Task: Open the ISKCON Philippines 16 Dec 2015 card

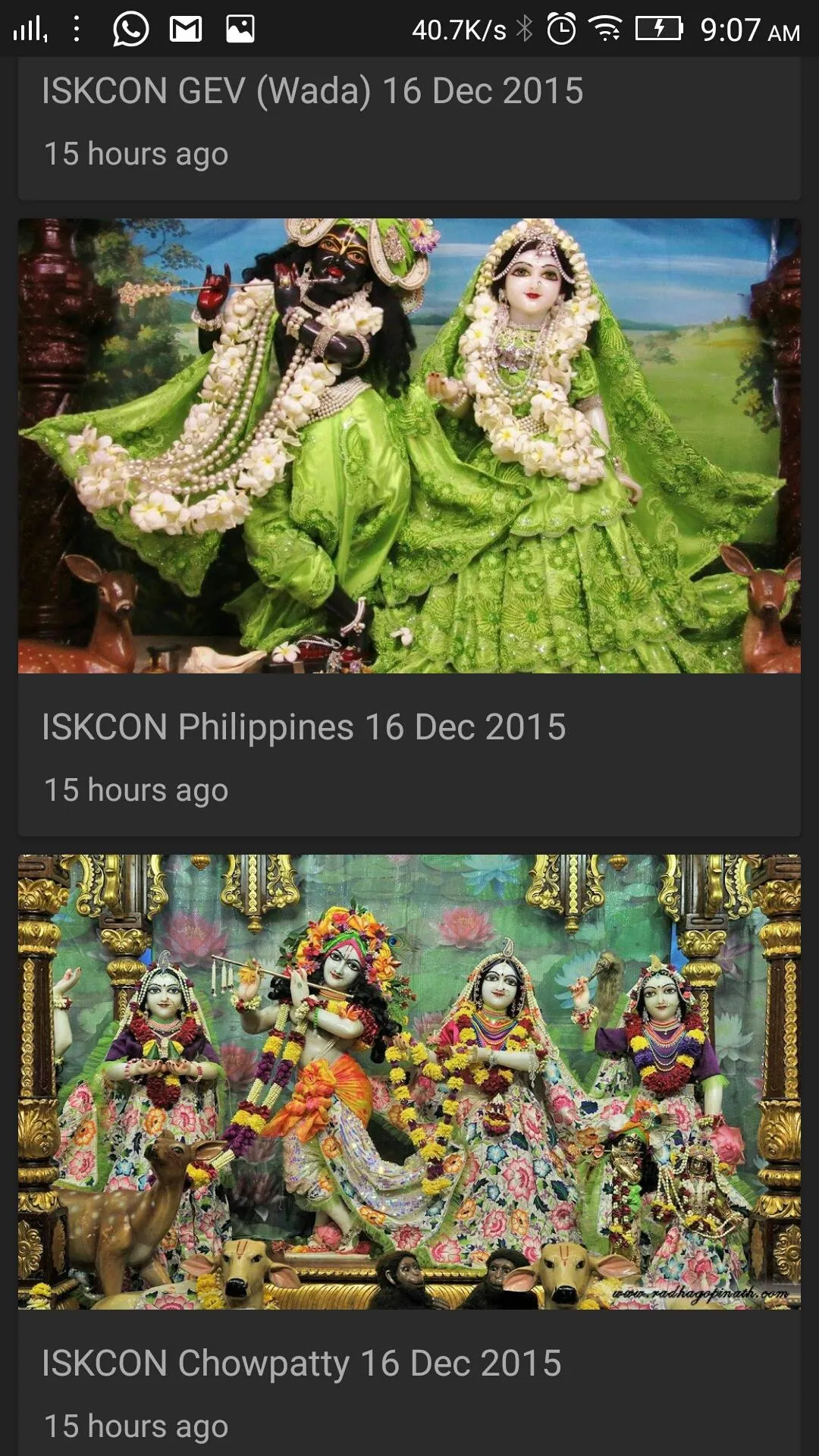Action: (409, 527)
